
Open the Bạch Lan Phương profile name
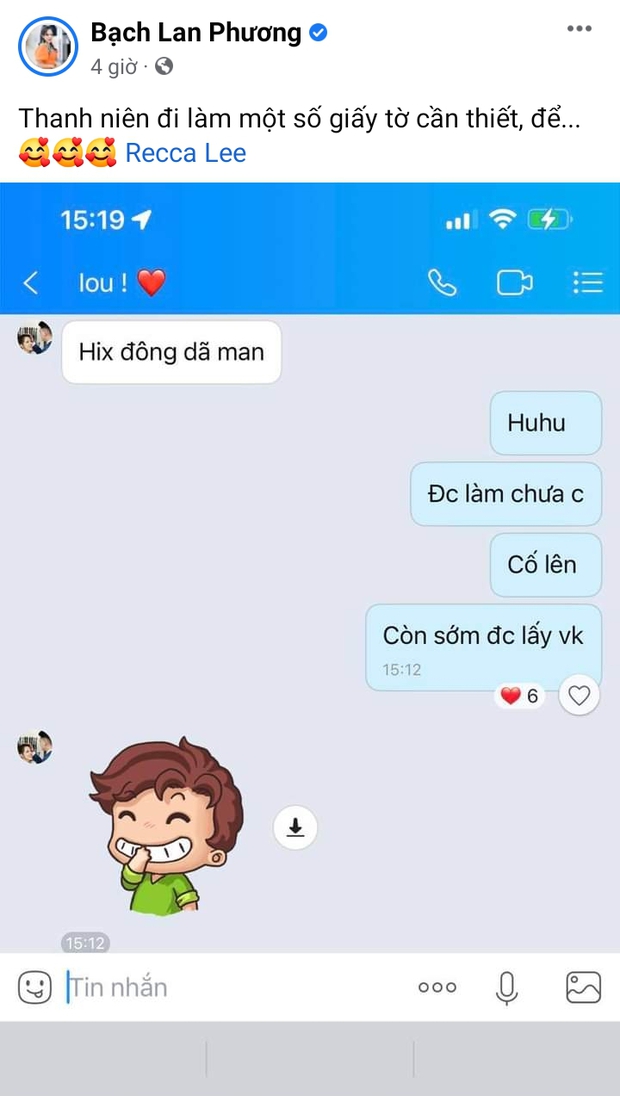pos(196,33)
